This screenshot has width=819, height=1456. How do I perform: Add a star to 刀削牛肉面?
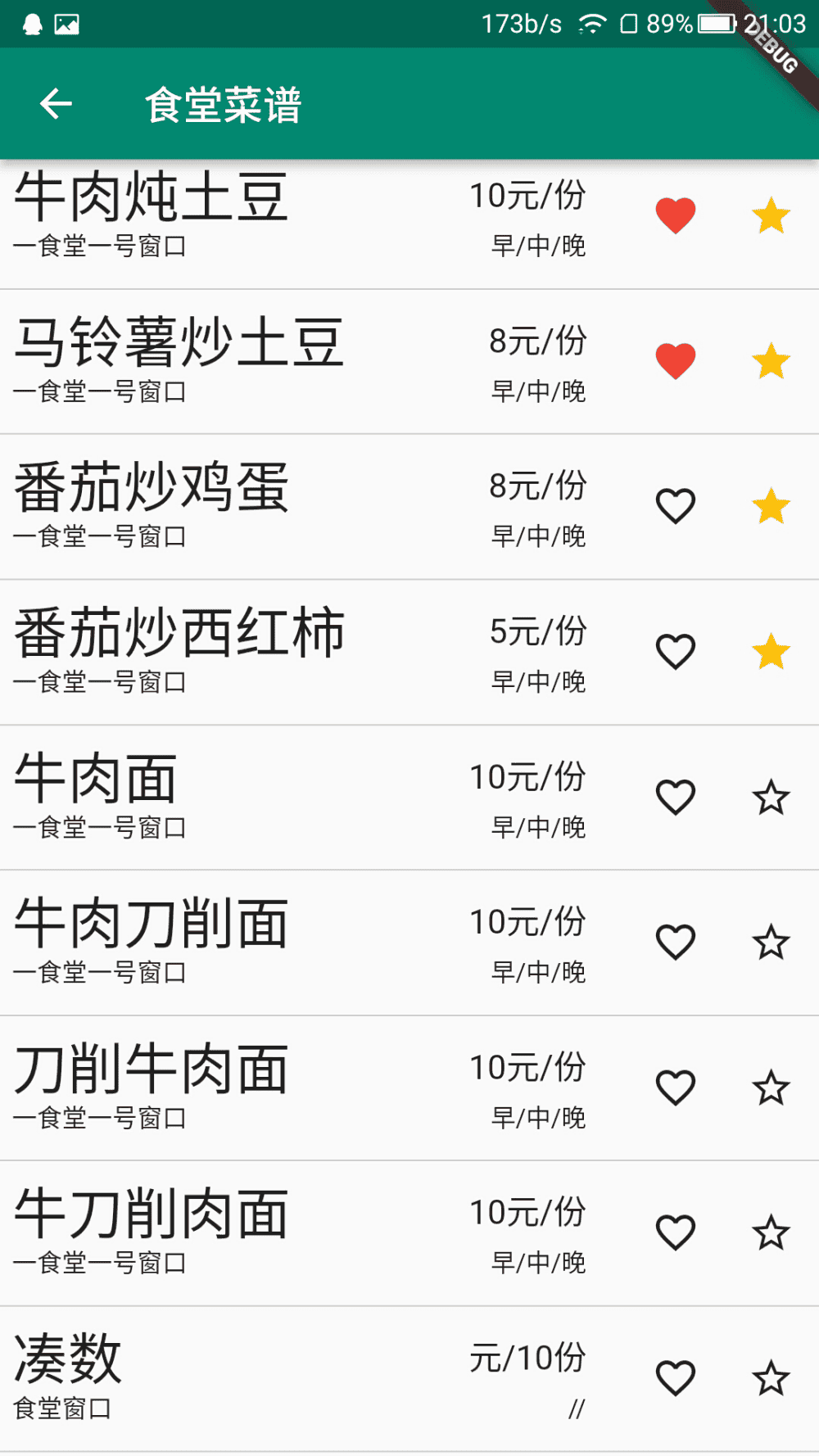click(x=771, y=1088)
